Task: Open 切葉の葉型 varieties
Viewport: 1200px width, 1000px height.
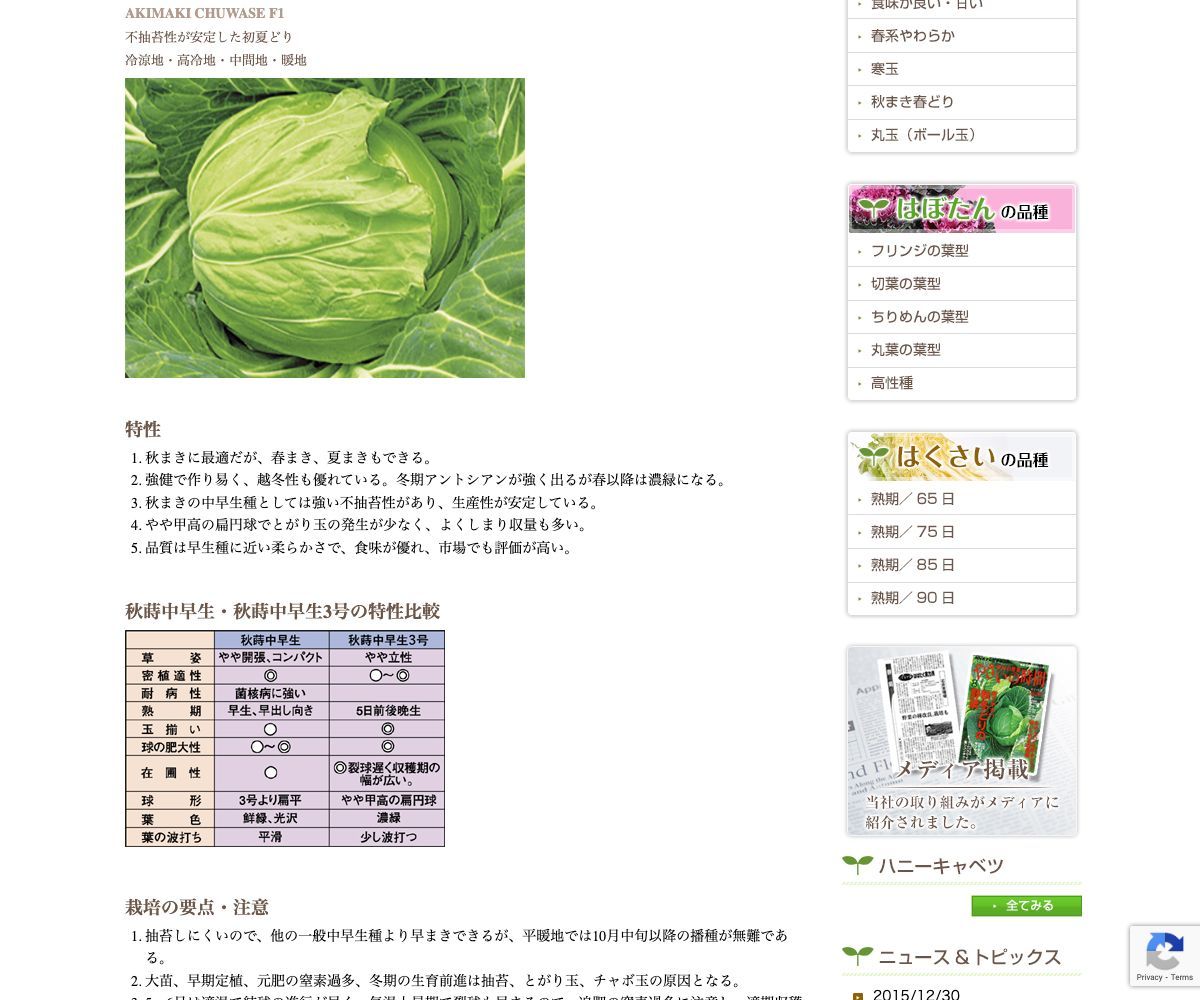Action: click(905, 284)
